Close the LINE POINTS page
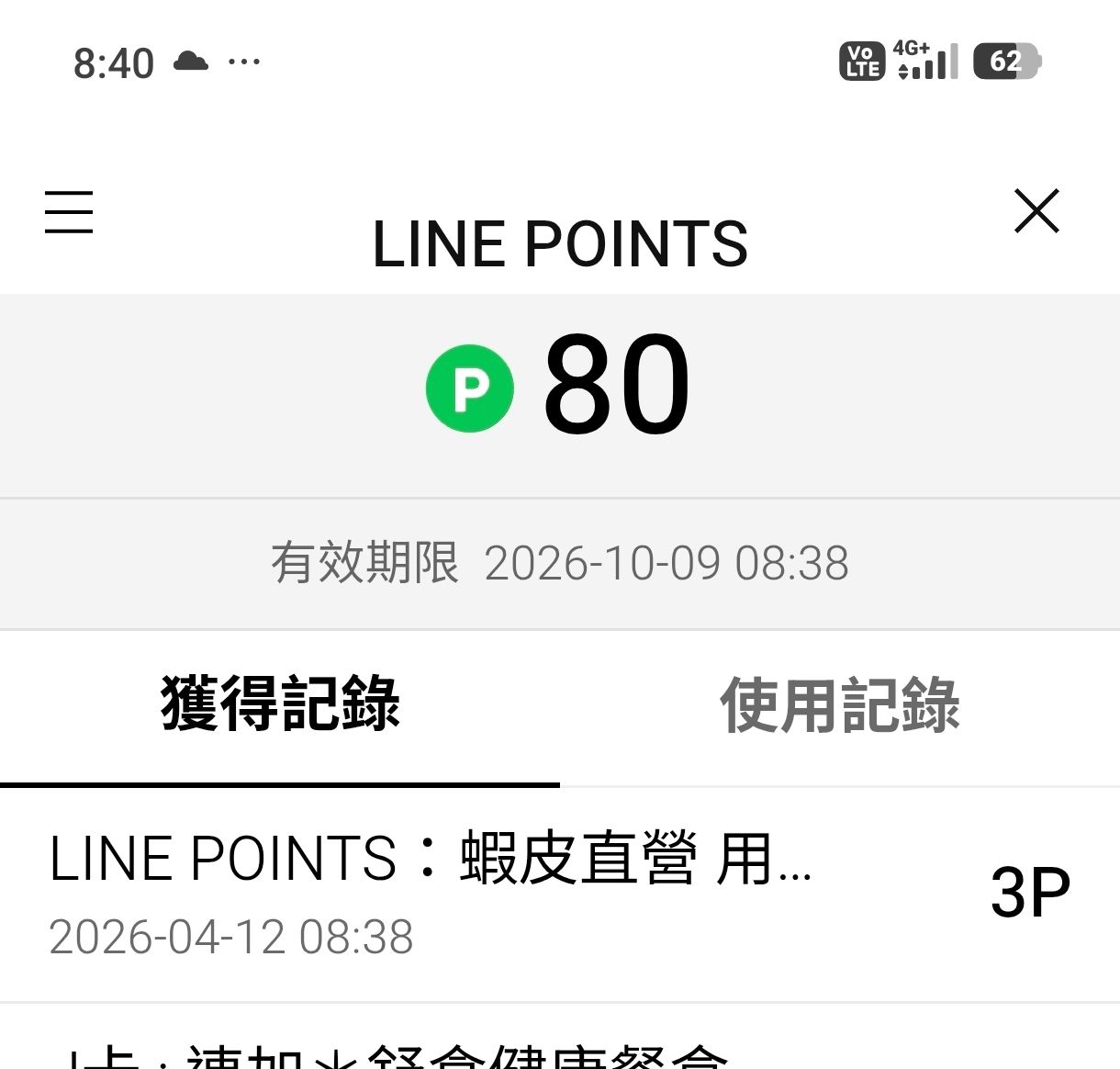The width and height of the screenshot is (1120, 1069). point(1036,211)
